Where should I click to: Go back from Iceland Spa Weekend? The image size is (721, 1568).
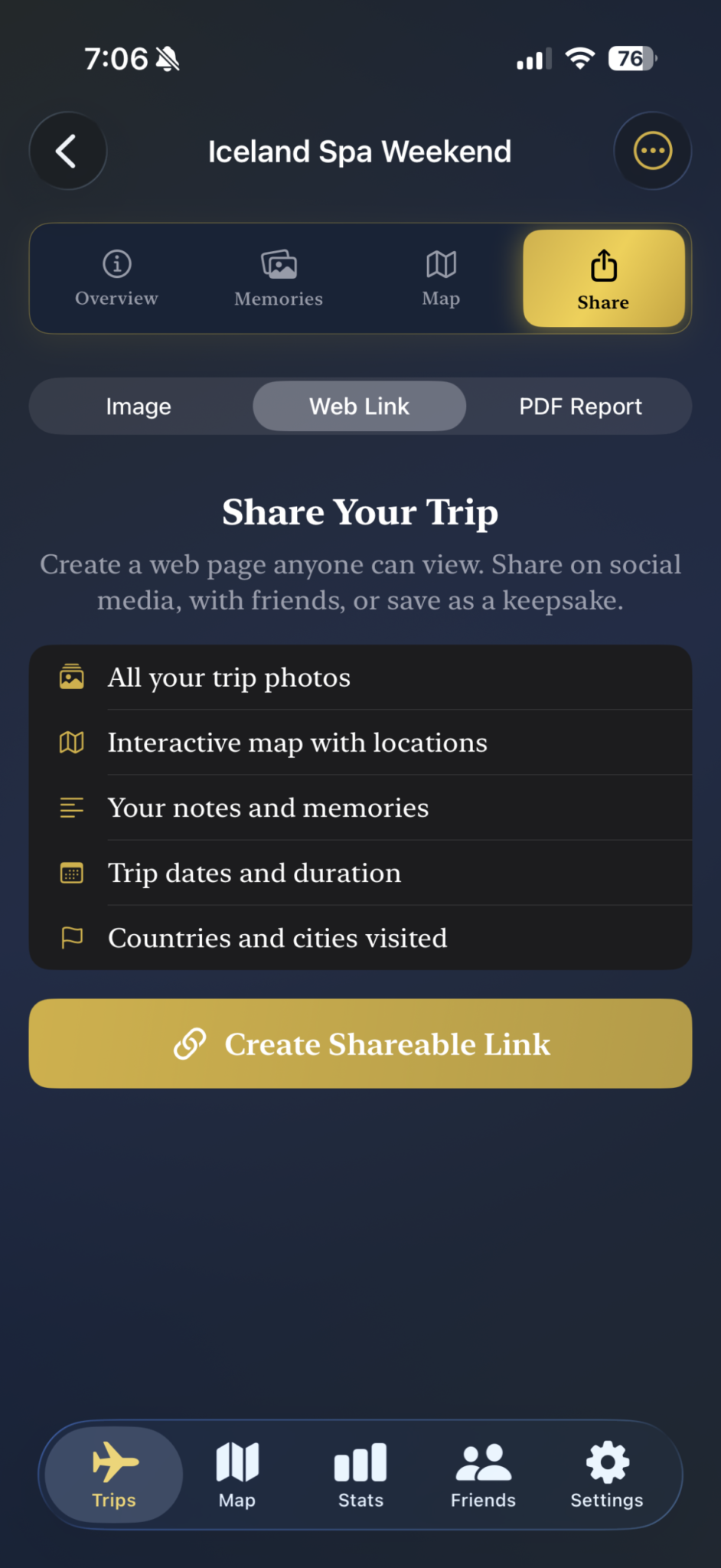coord(67,151)
